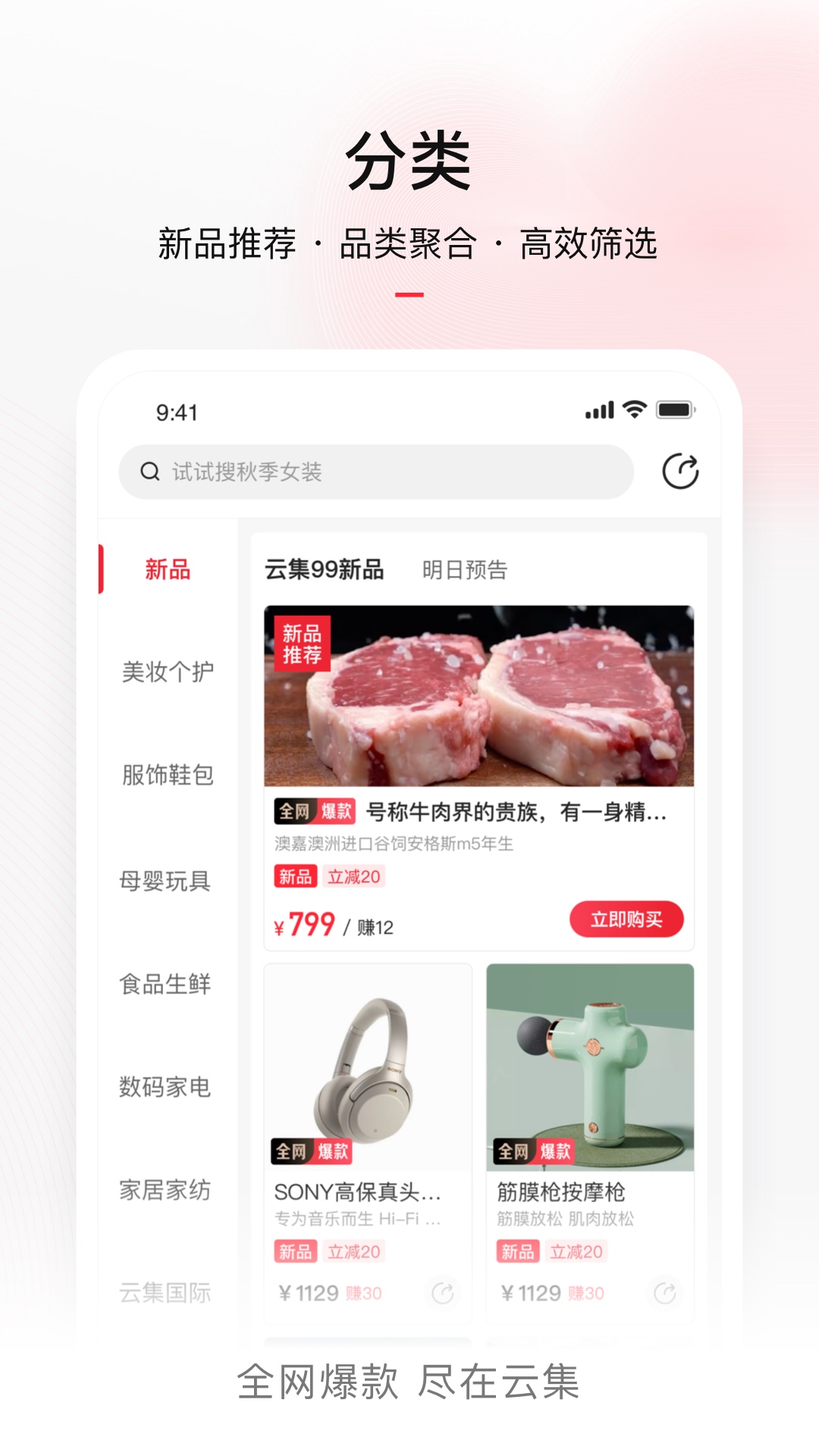Tap the search magnifier icon
Screen dimensions: 819x1456
149,472
